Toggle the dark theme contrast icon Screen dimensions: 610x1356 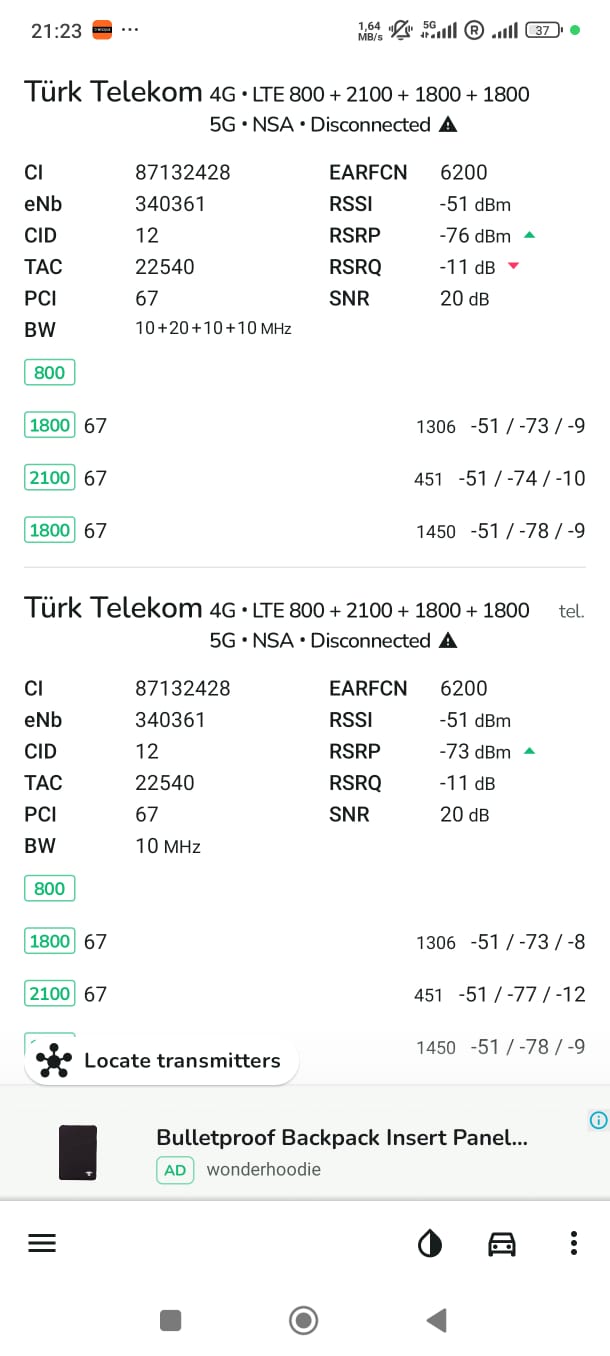click(x=430, y=1243)
